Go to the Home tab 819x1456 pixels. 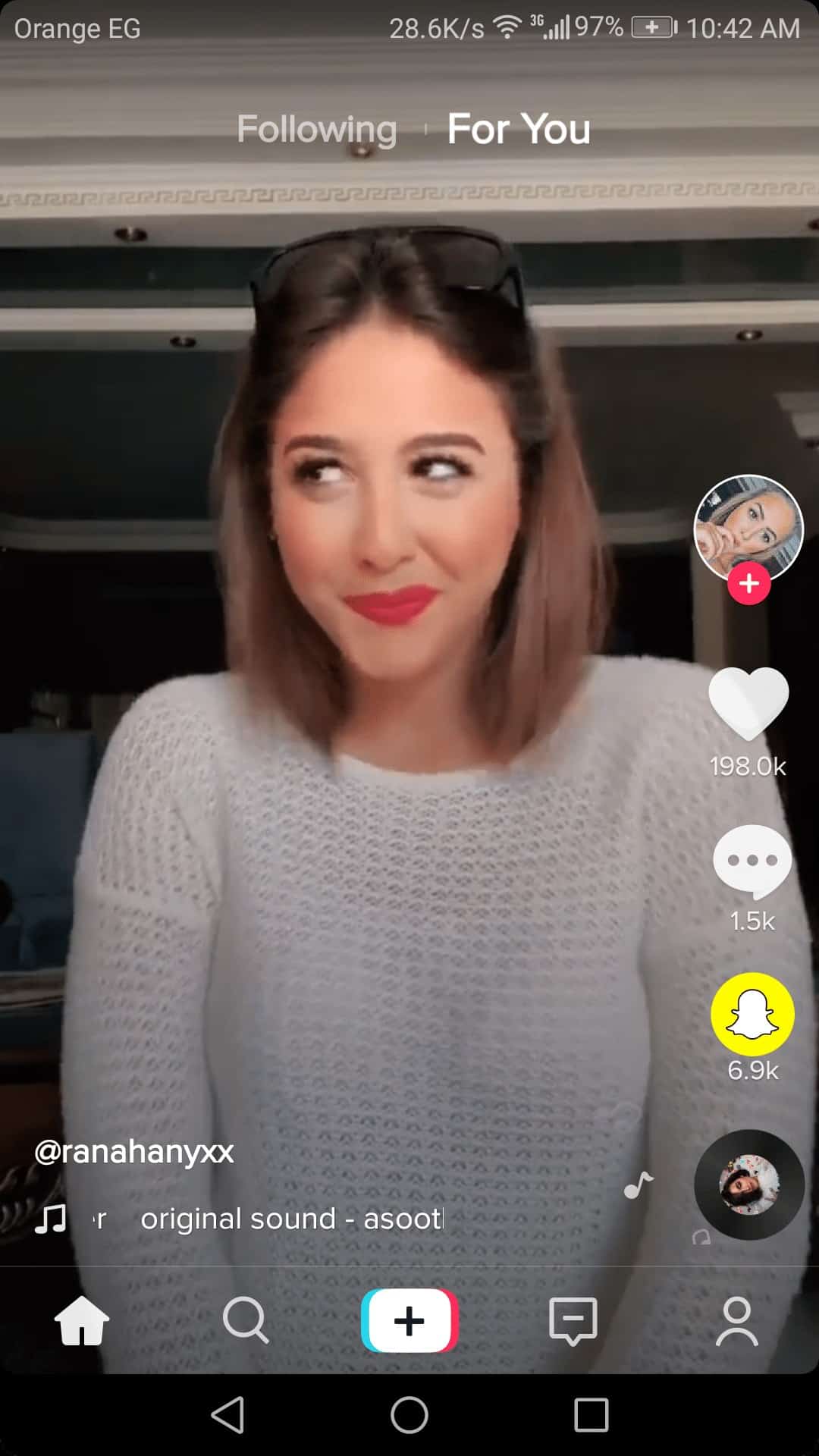pyautogui.click(x=82, y=1320)
